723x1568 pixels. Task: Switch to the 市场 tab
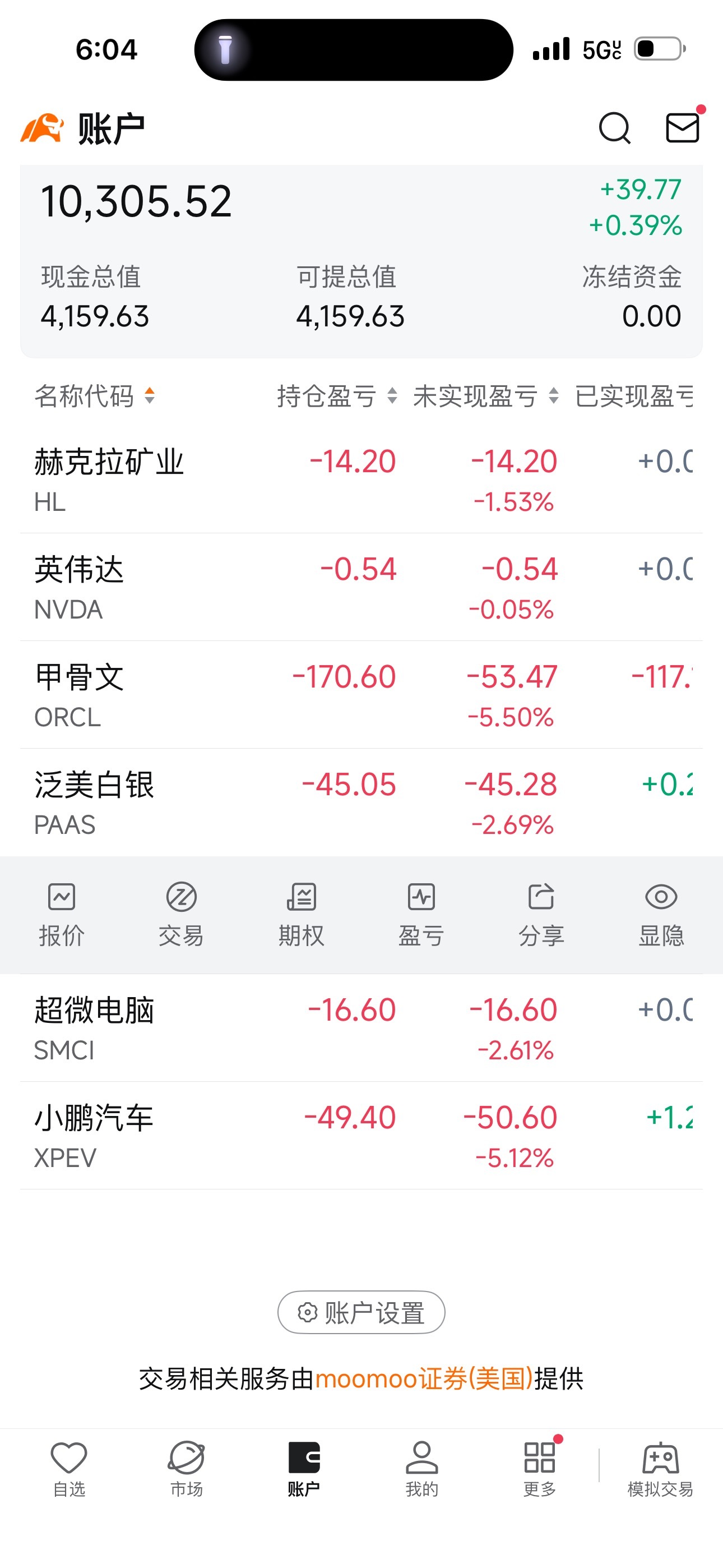click(x=186, y=1469)
